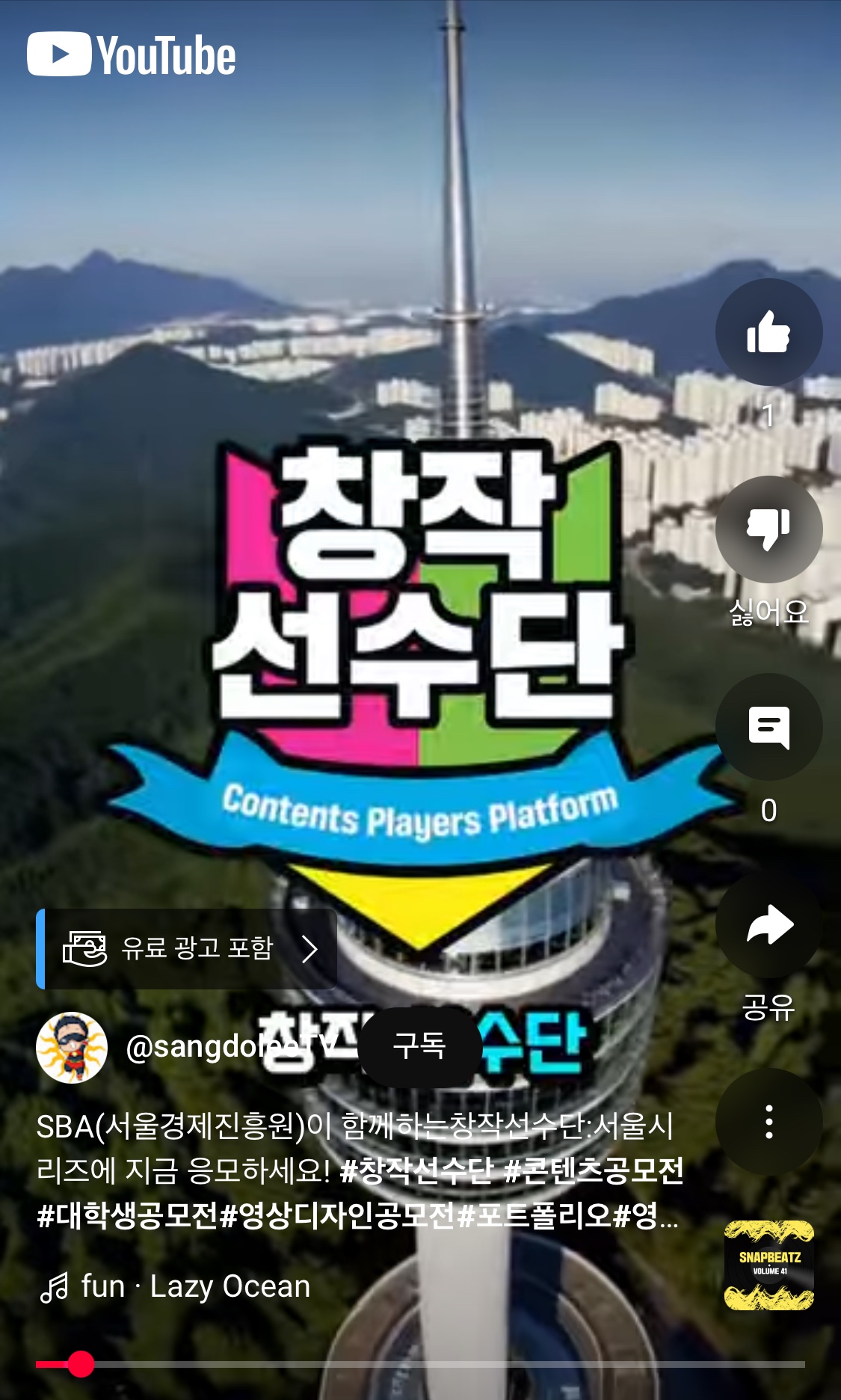Open the comments section

click(768, 727)
